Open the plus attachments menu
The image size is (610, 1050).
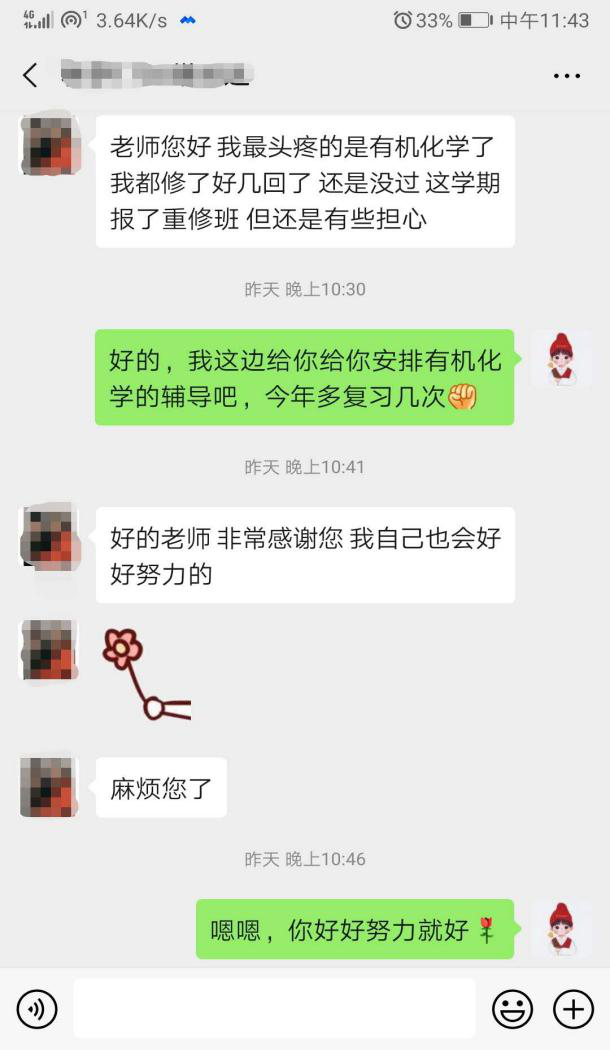click(x=573, y=1009)
